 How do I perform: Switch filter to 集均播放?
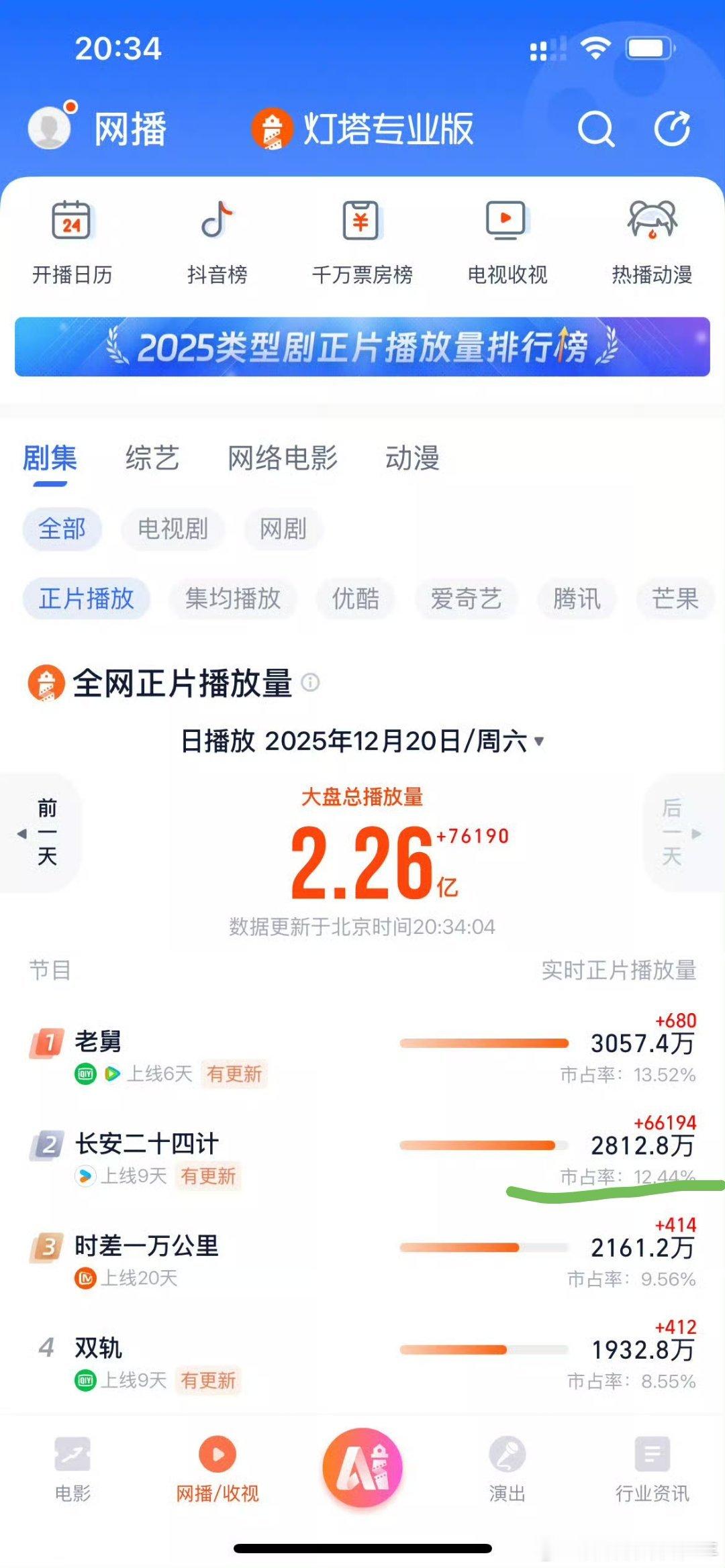[x=234, y=599]
